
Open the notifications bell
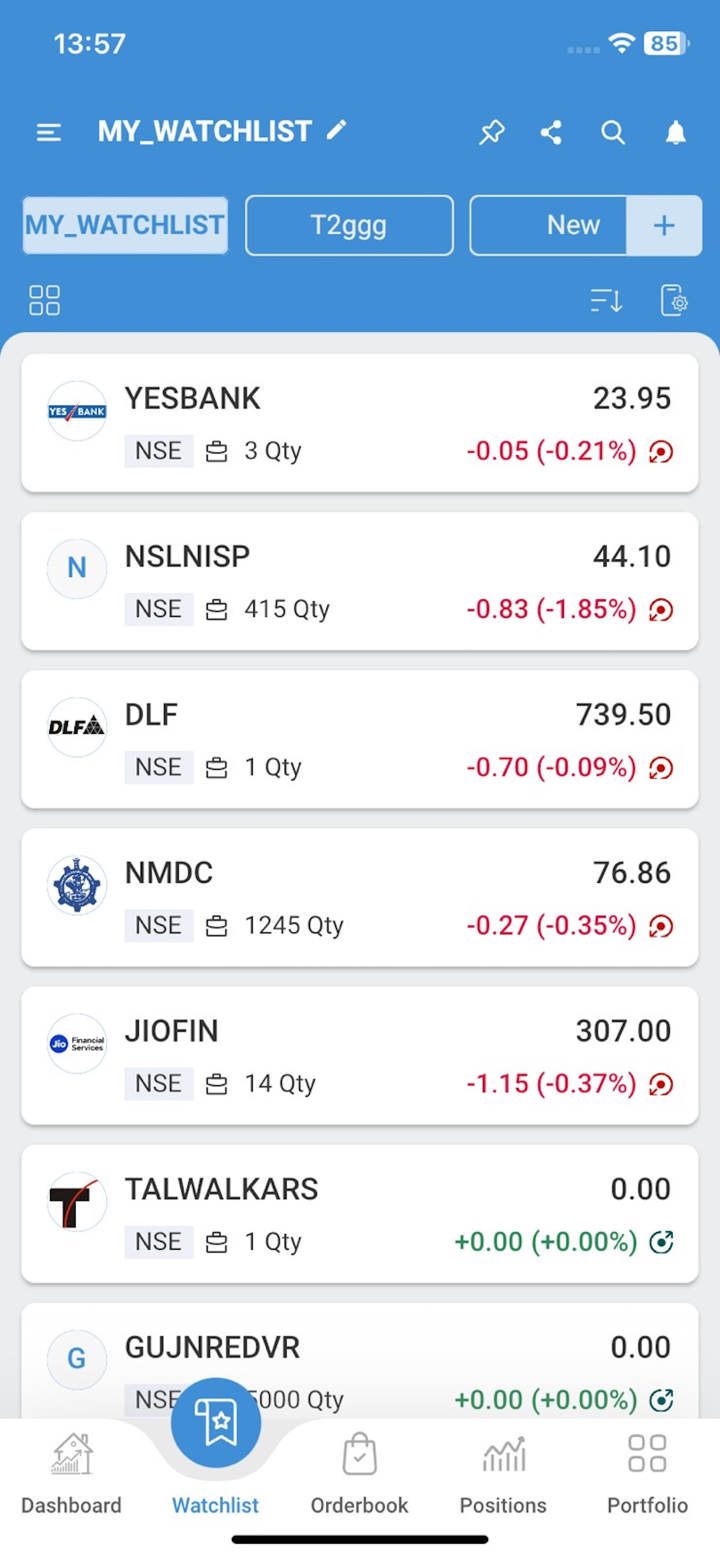pos(676,132)
